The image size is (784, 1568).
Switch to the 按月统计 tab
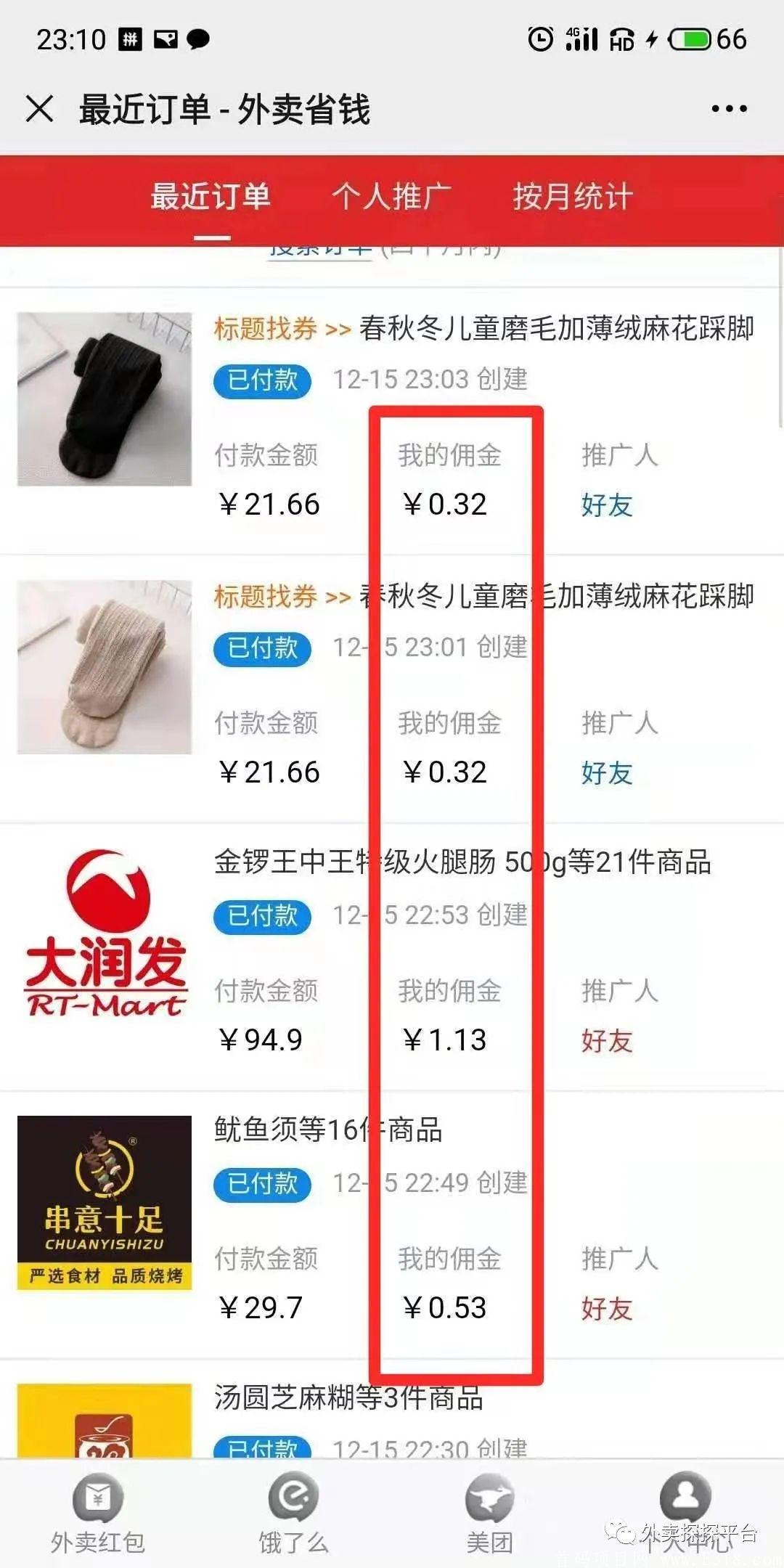point(573,197)
